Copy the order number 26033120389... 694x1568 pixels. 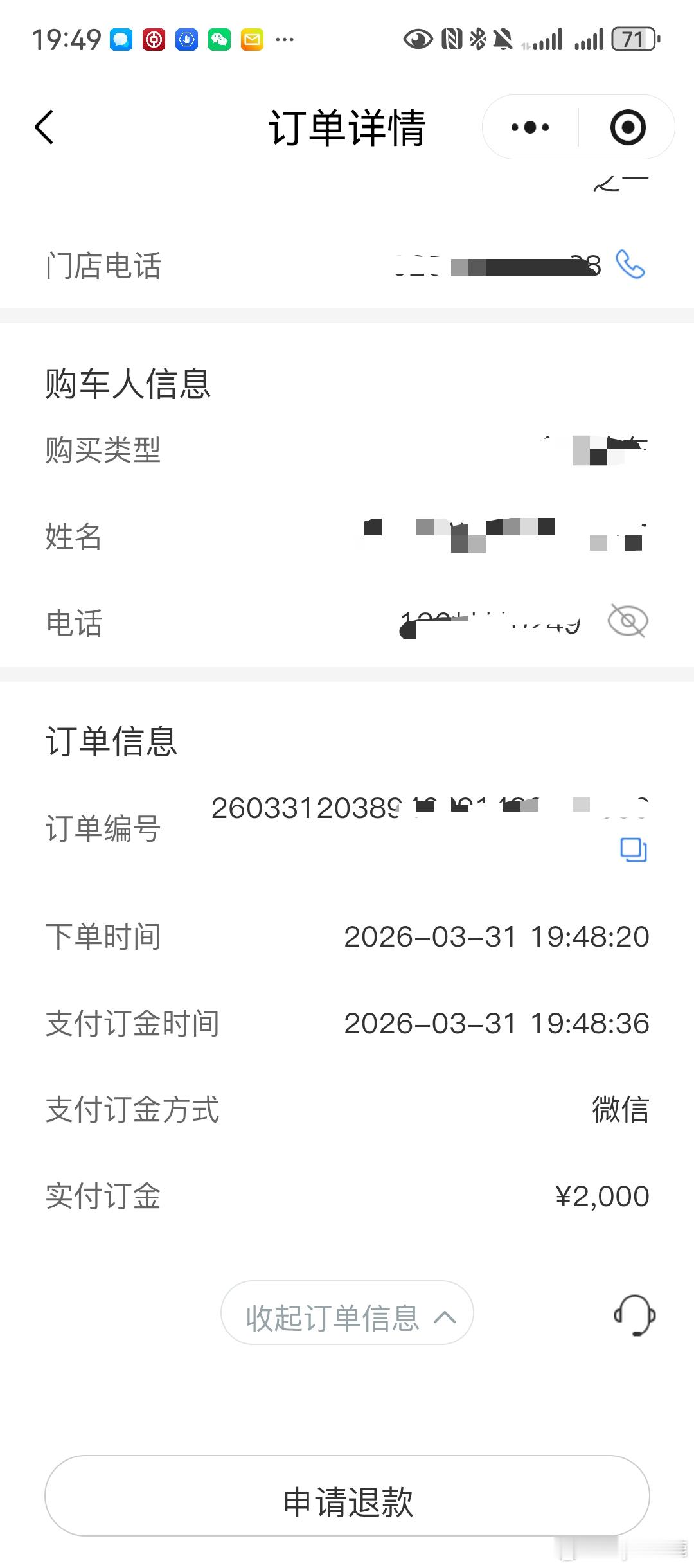[634, 850]
